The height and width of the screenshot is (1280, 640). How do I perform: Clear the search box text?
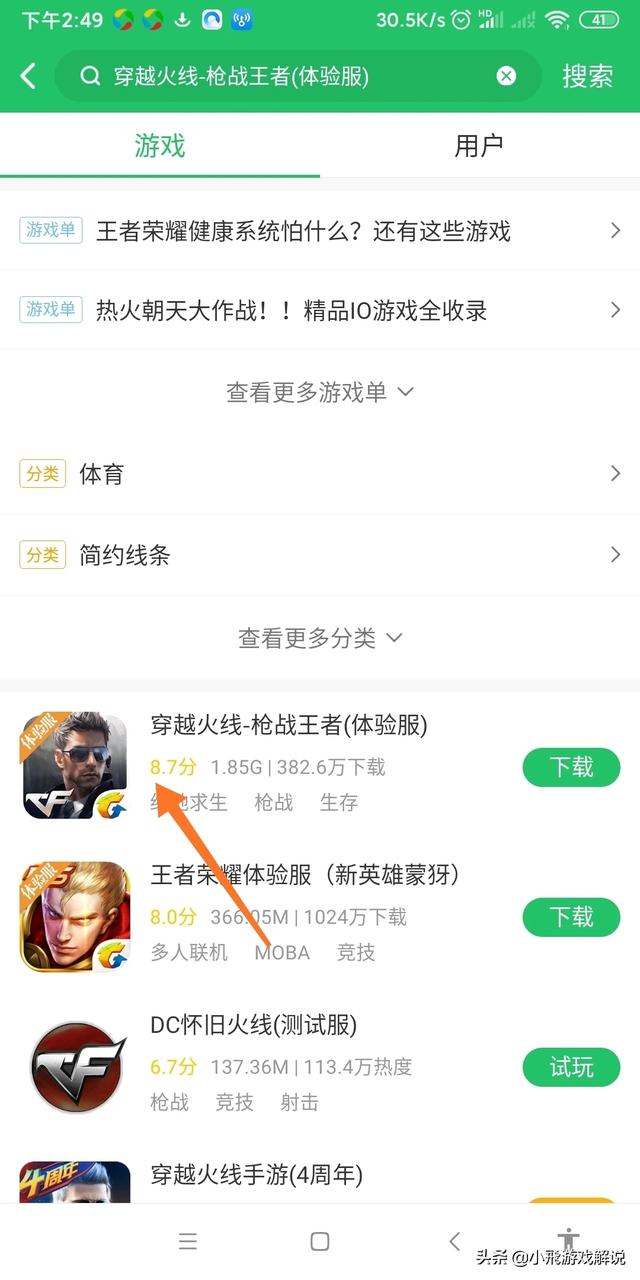506,76
